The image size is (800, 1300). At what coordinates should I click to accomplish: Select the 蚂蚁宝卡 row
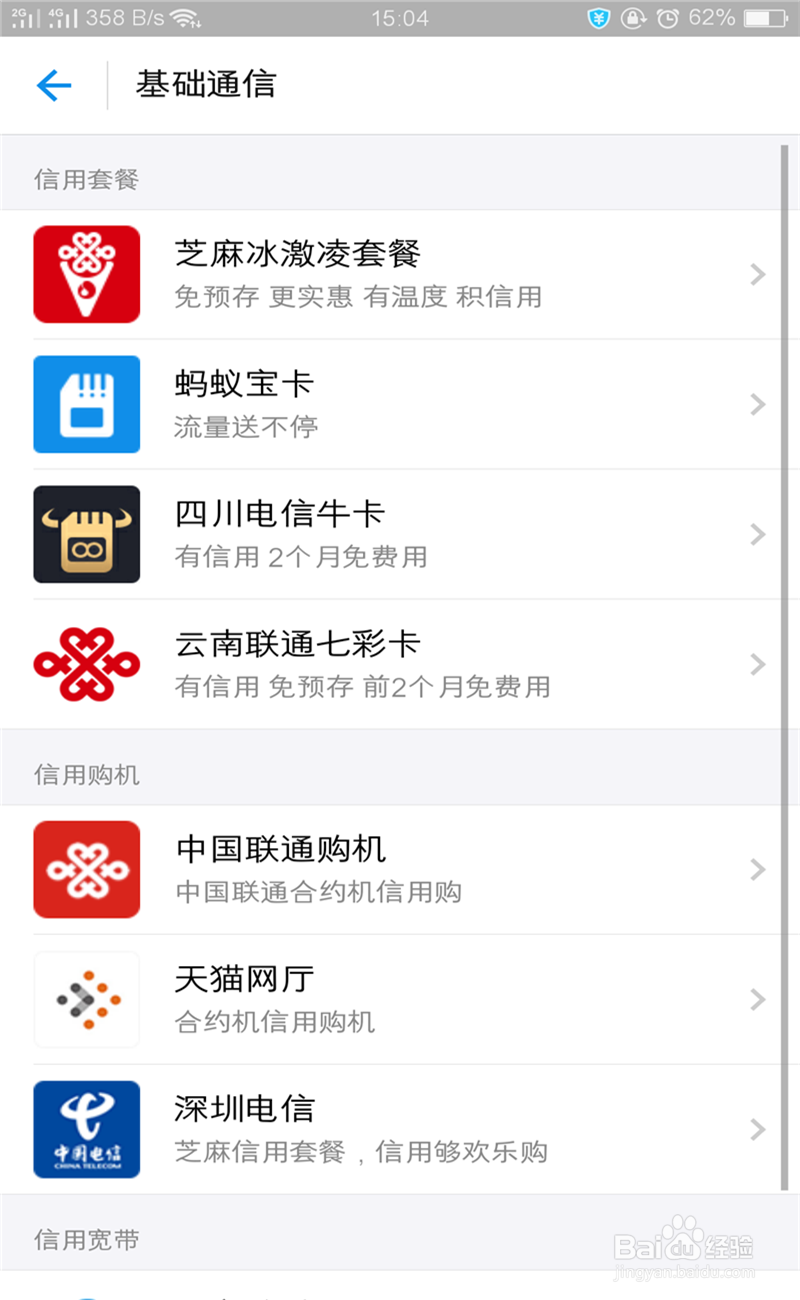click(400, 404)
